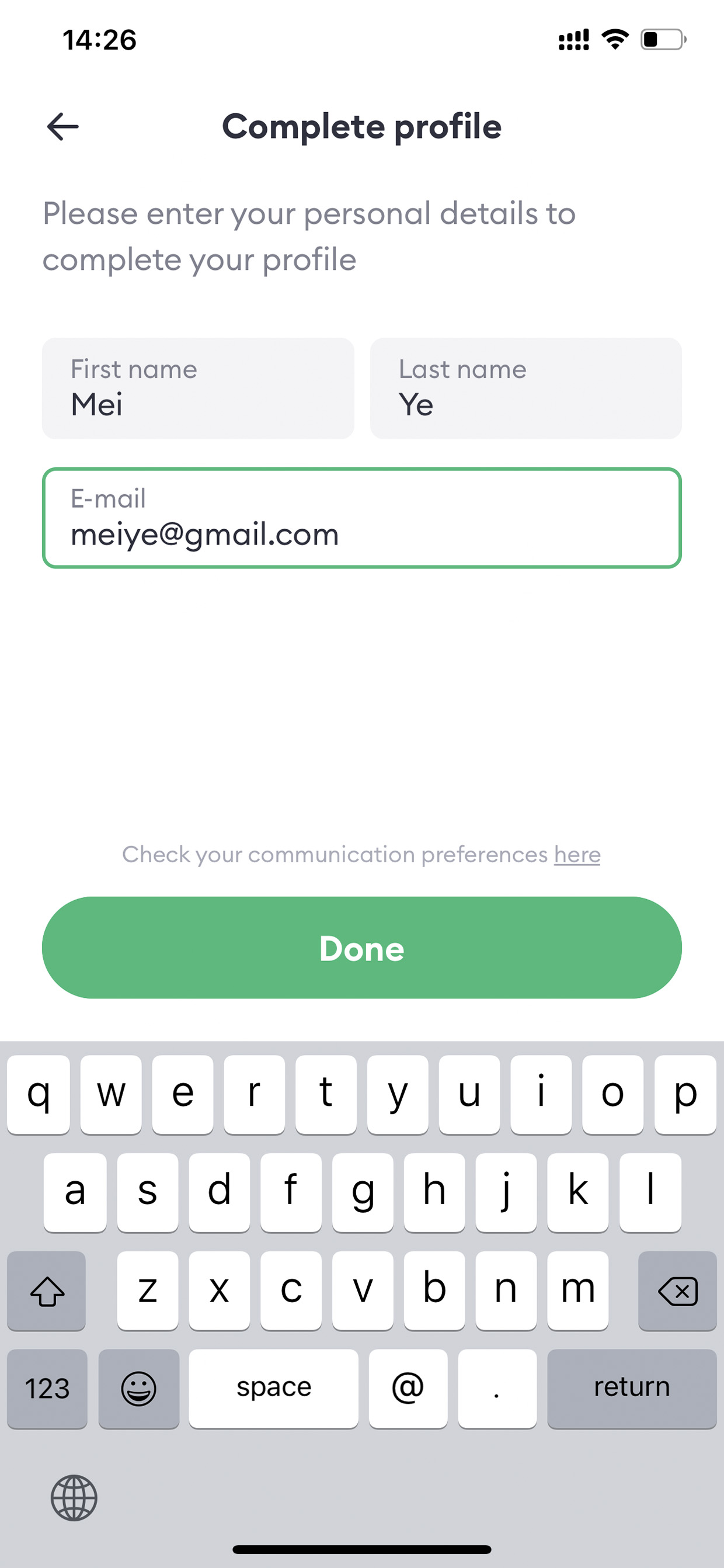Go back using the arrow icon

[62, 127]
